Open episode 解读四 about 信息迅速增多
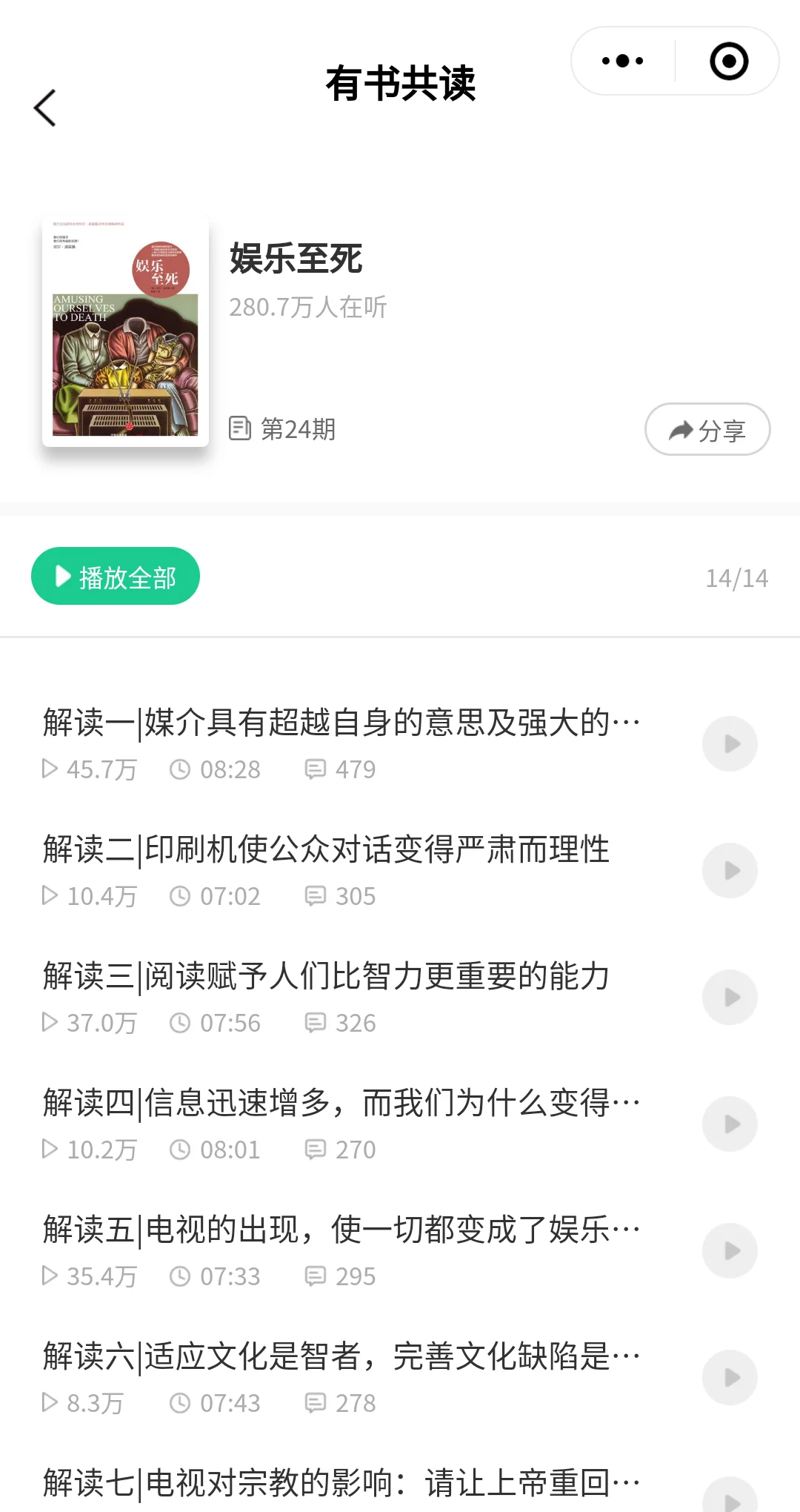 pos(341,1103)
